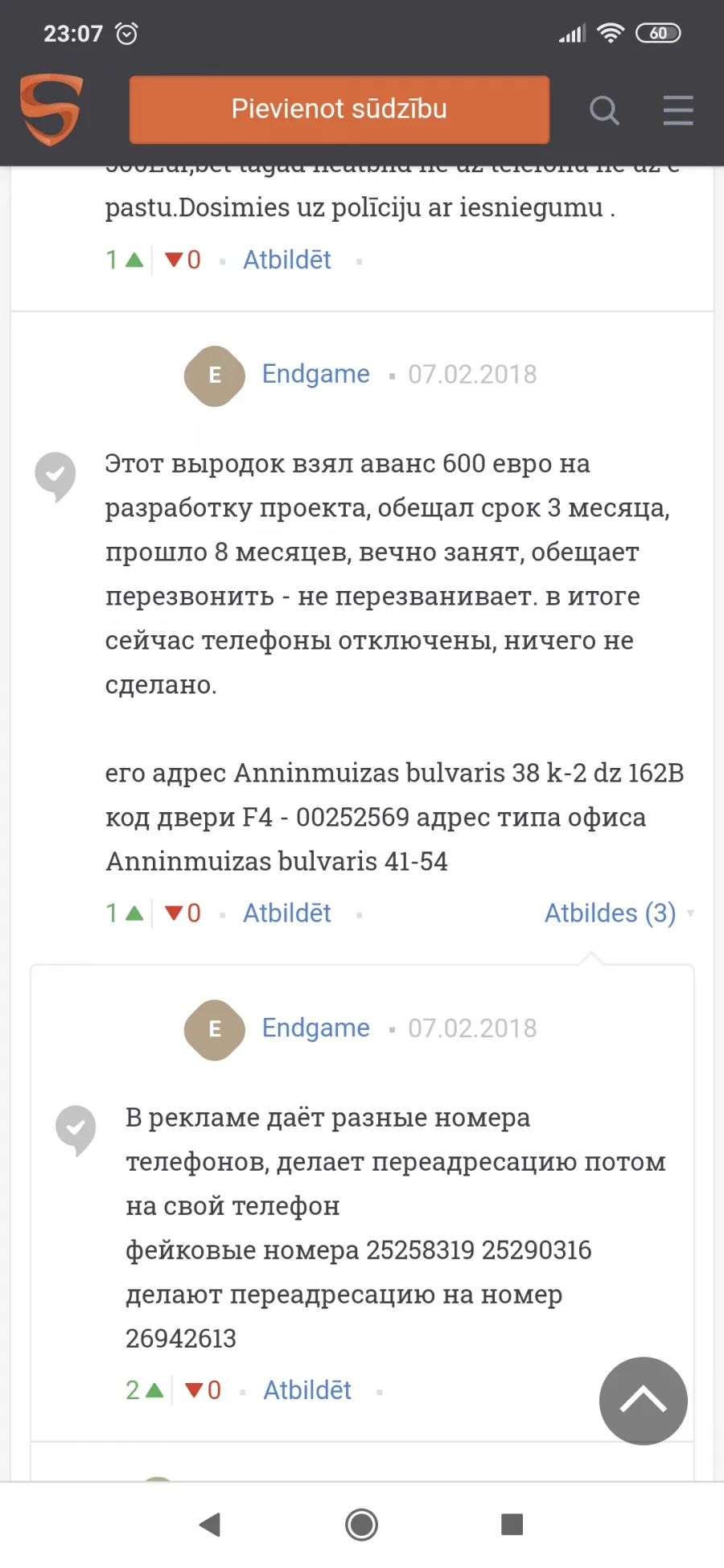The image size is (724, 1568).
Task: Upvote the comment mentioning polīciju
Action: 125,260
